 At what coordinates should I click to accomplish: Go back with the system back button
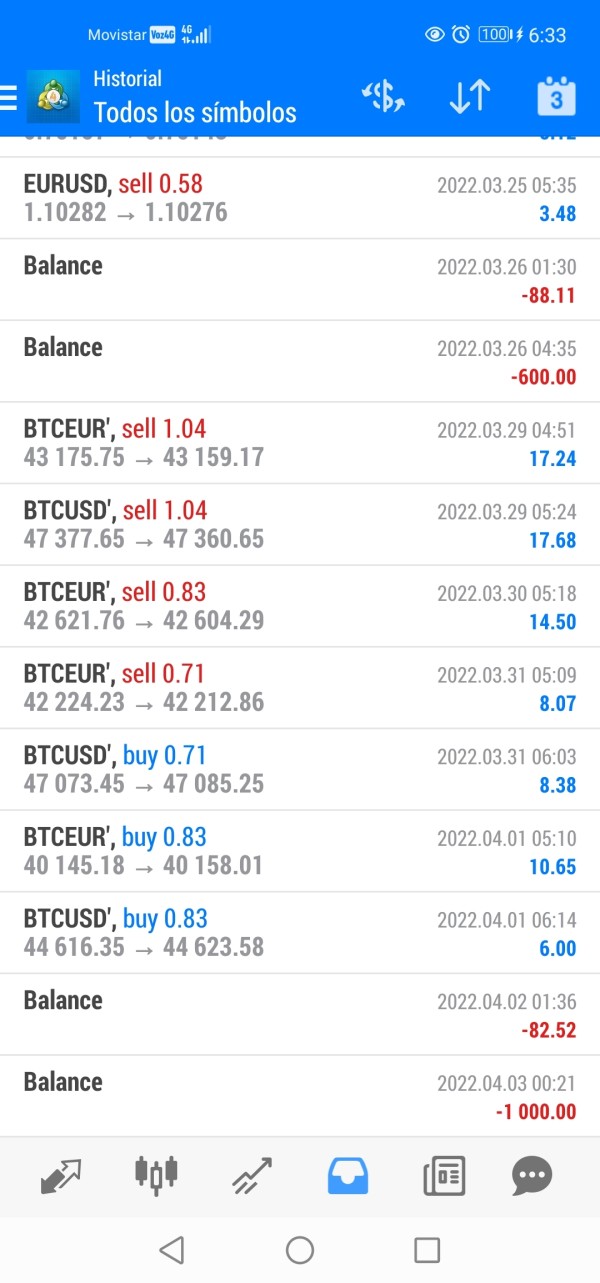click(172, 1249)
